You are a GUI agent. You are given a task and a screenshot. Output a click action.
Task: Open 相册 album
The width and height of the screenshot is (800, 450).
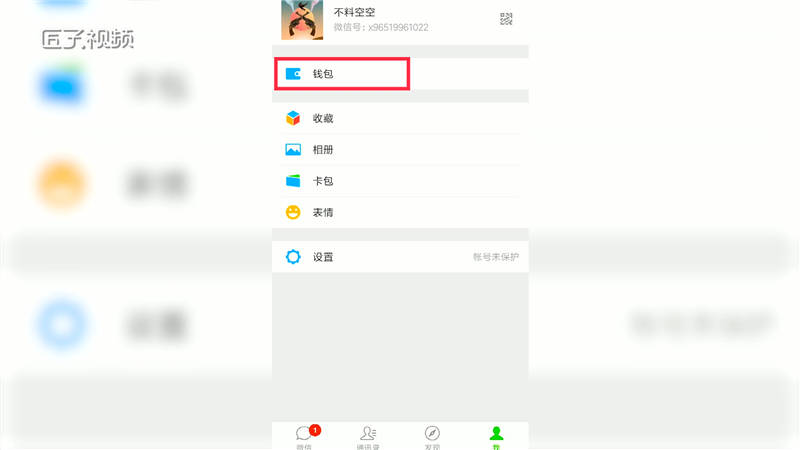[400, 150]
